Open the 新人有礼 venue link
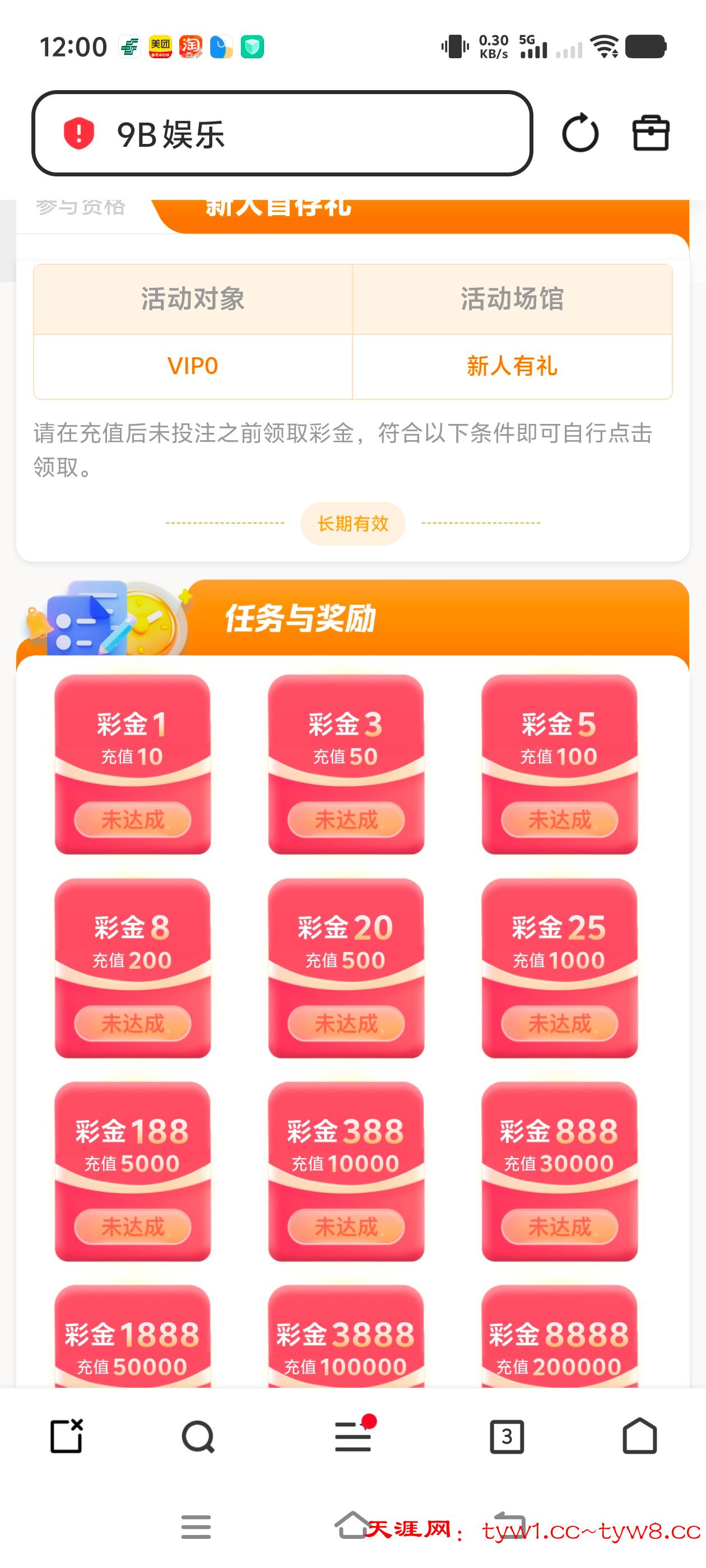 (x=512, y=366)
